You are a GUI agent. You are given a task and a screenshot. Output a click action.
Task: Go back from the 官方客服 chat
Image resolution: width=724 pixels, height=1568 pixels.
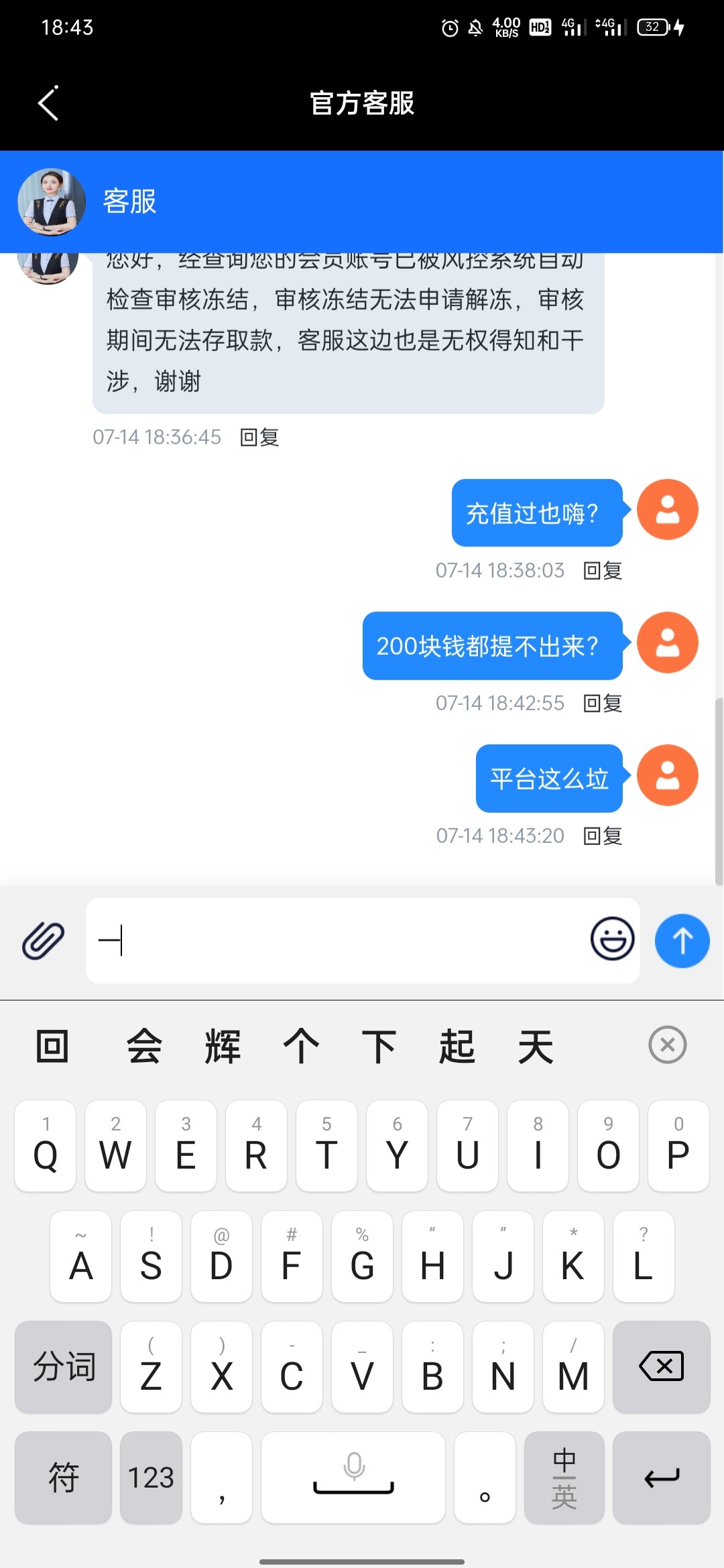(48, 103)
